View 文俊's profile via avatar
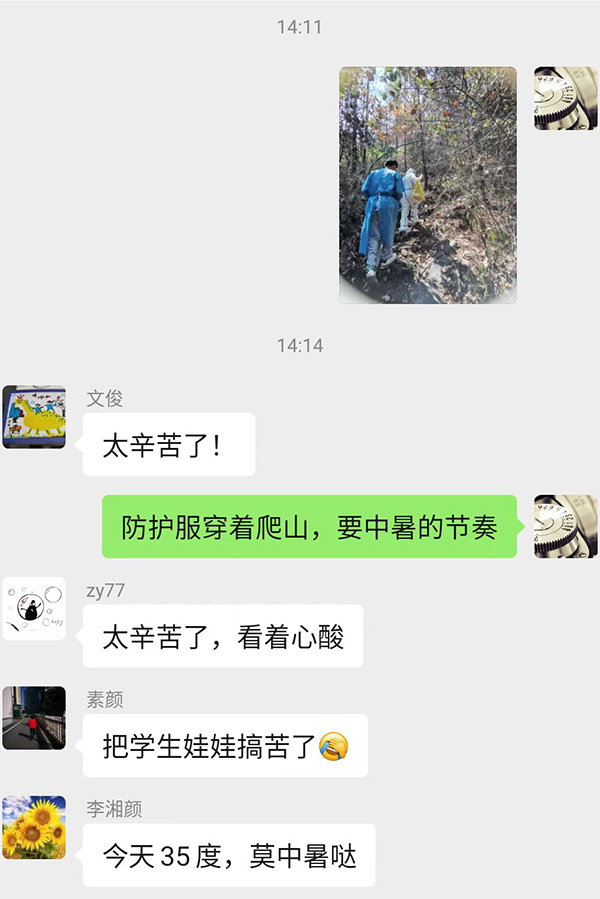 click(x=34, y=417)
